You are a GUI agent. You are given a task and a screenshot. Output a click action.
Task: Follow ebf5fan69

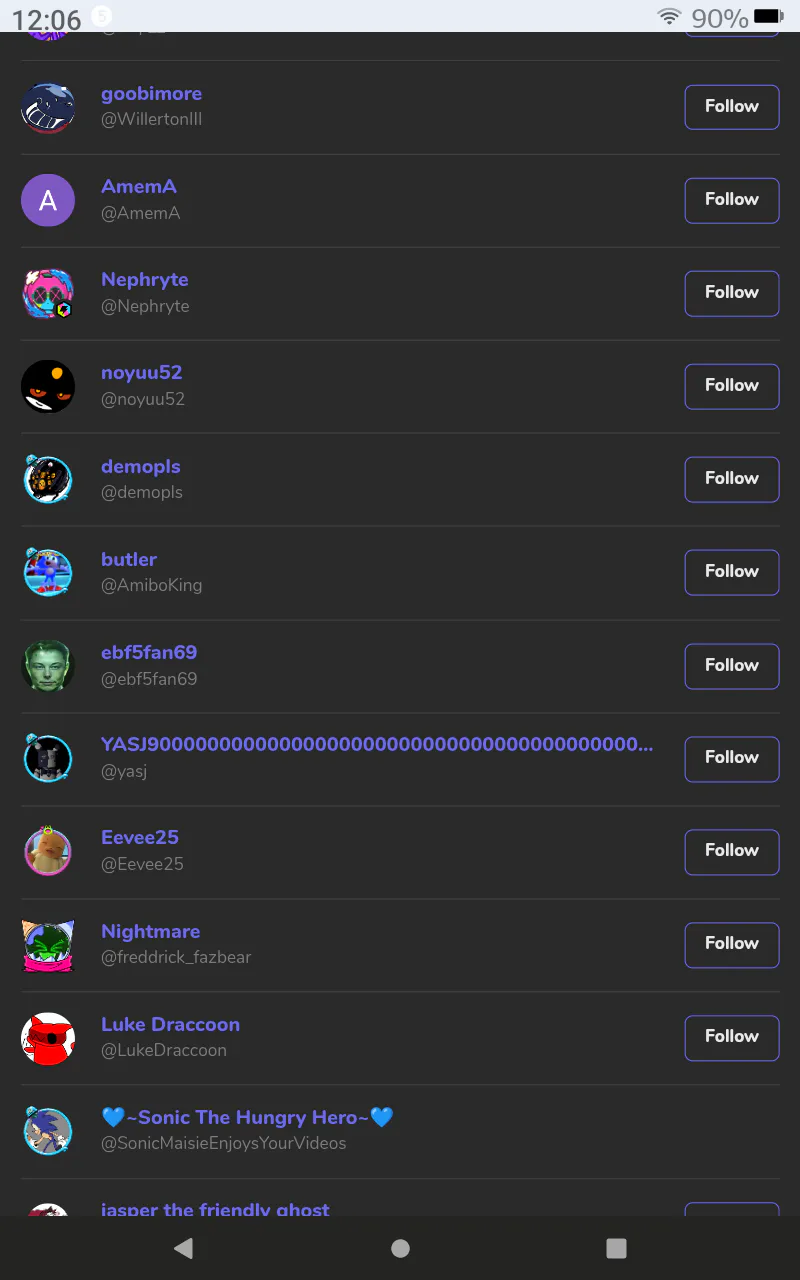(731, 666)
